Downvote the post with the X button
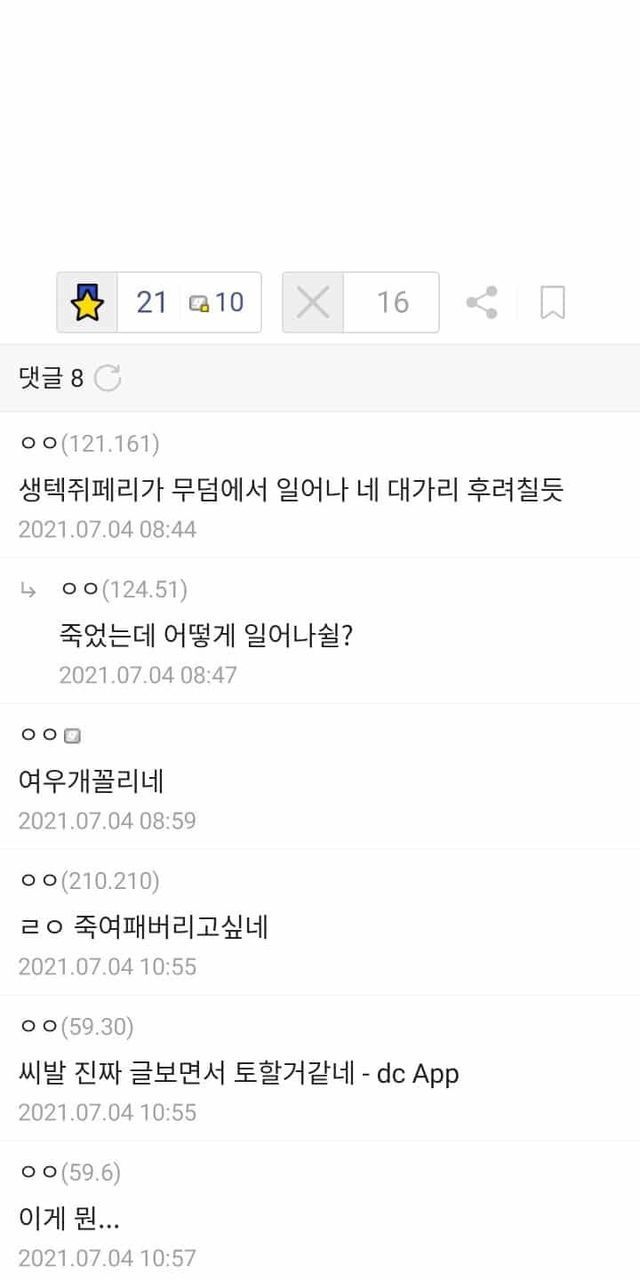 (x=313, y=302)
